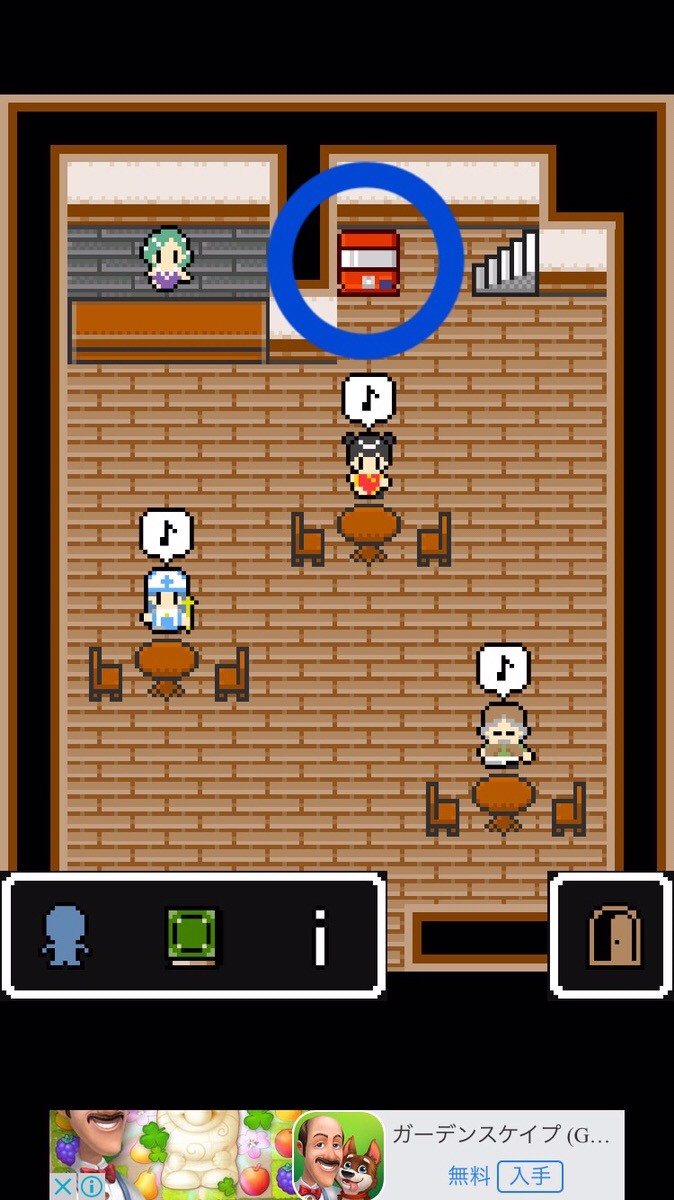Viewport: 674px width, 1200px height.
Task: Talk to the blue-robed priest character
Action: coord(167,600)
